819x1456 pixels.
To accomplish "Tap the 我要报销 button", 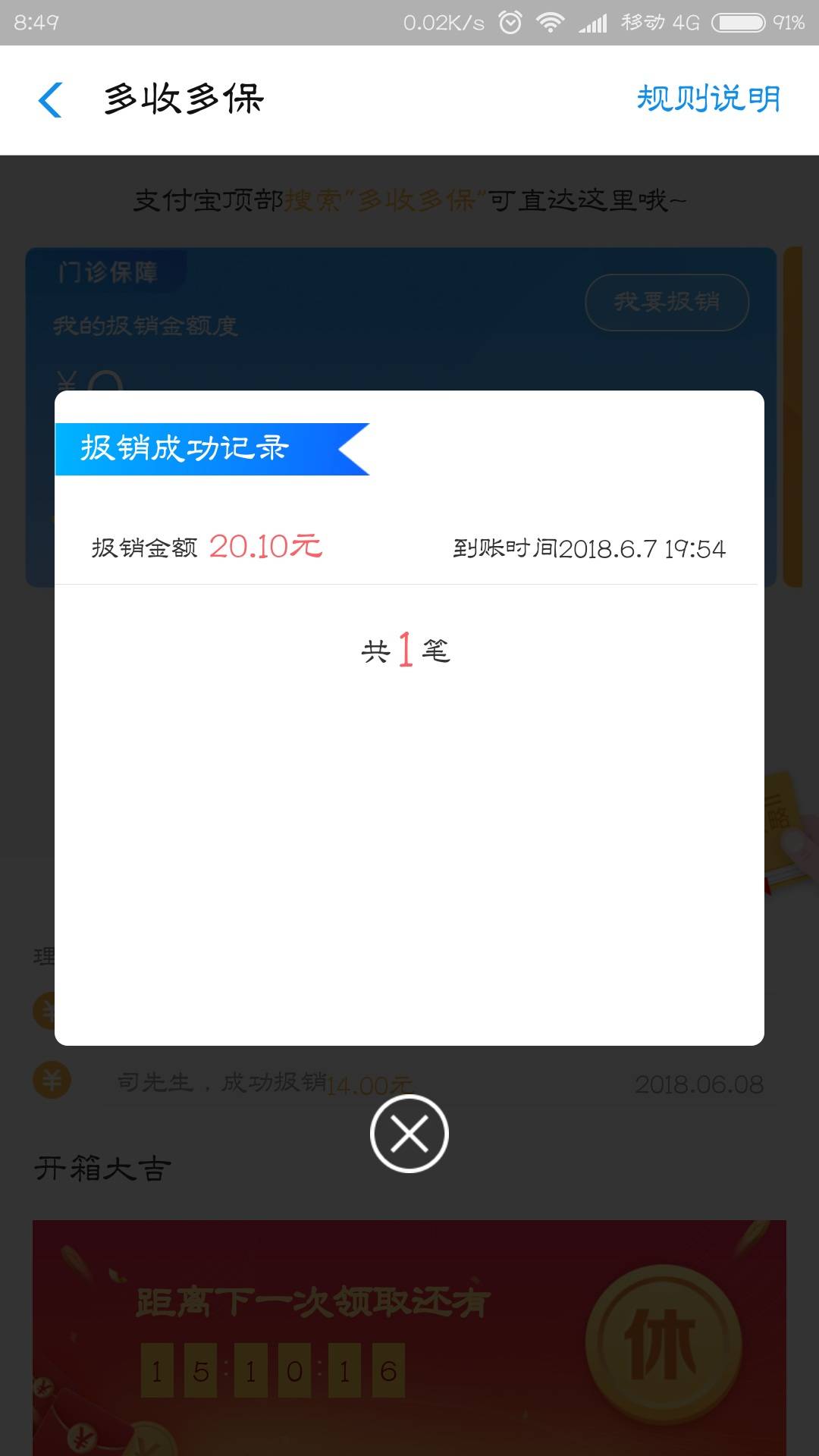I will pos(666,302).
